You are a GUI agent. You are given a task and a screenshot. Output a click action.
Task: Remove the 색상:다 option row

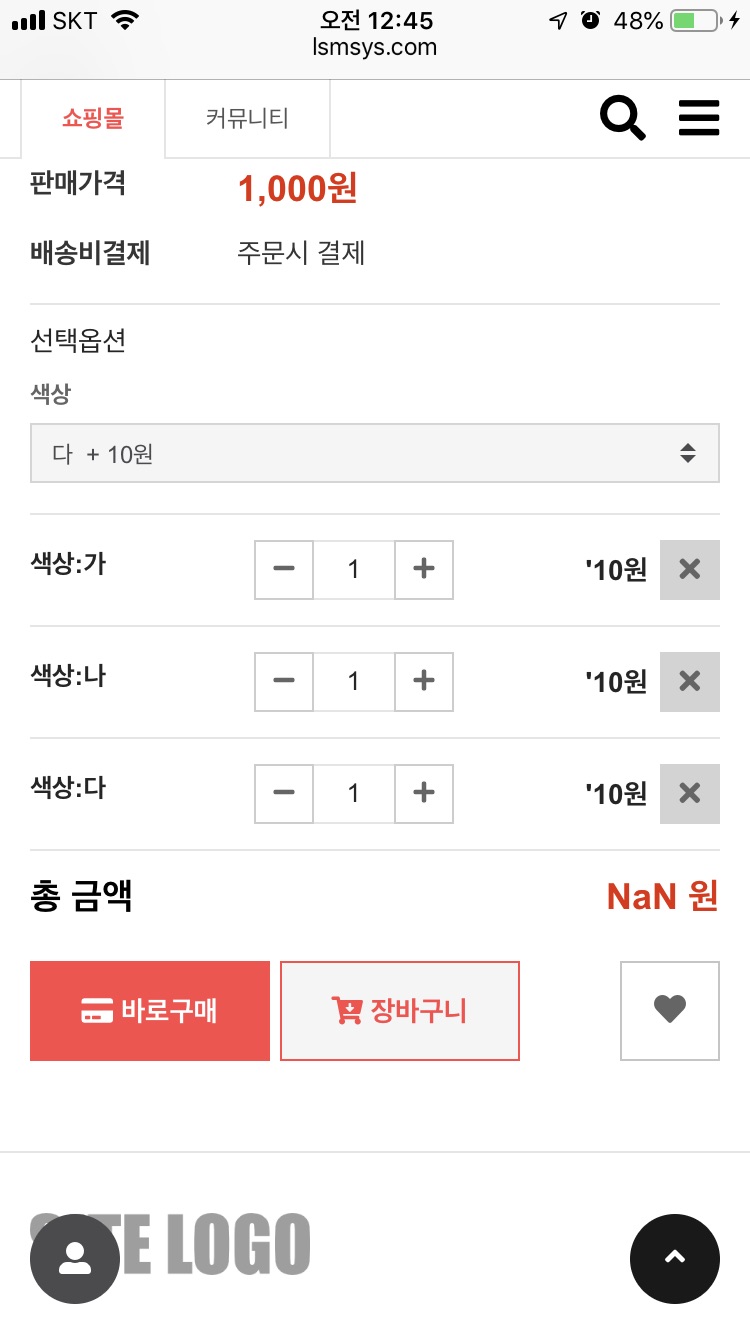point(690,794)
